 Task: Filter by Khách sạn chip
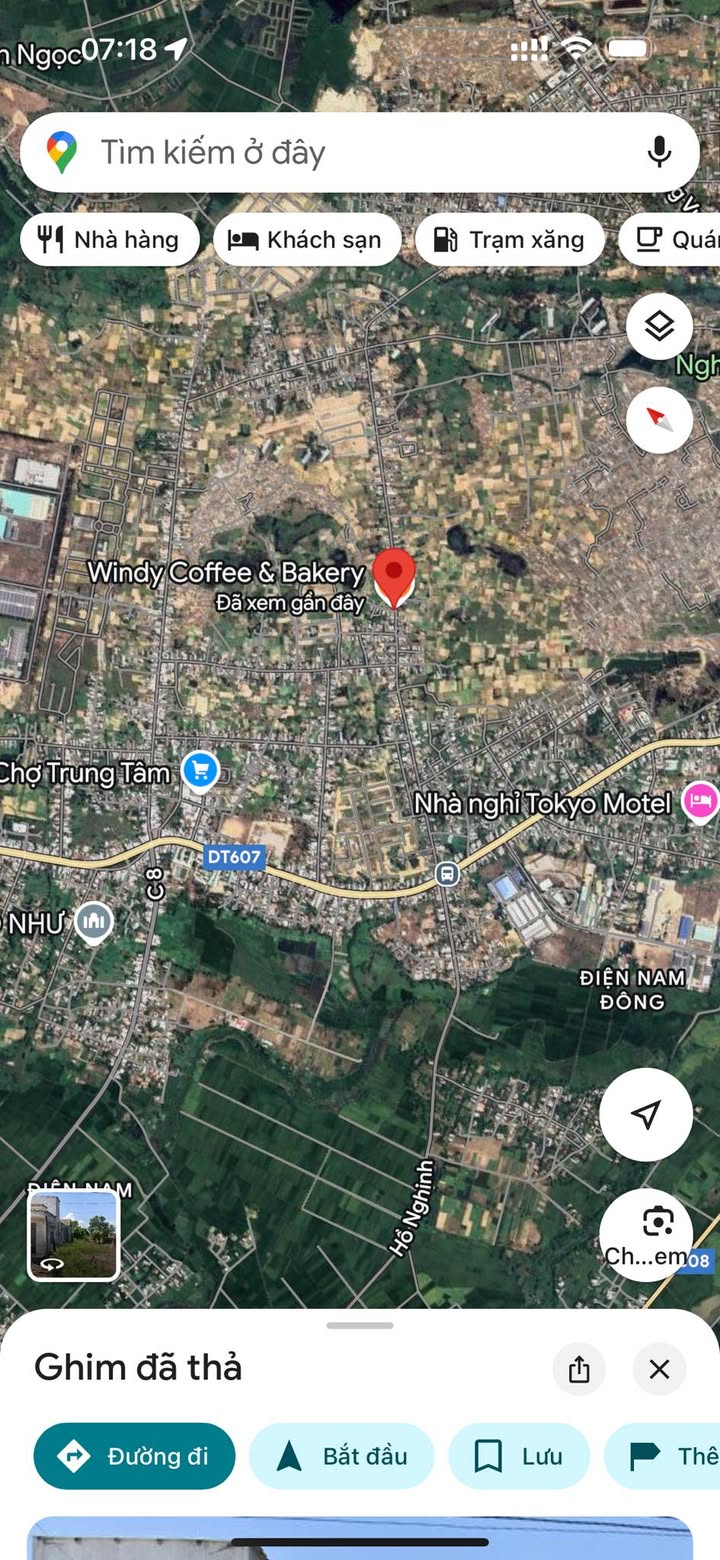click(307, 240)
